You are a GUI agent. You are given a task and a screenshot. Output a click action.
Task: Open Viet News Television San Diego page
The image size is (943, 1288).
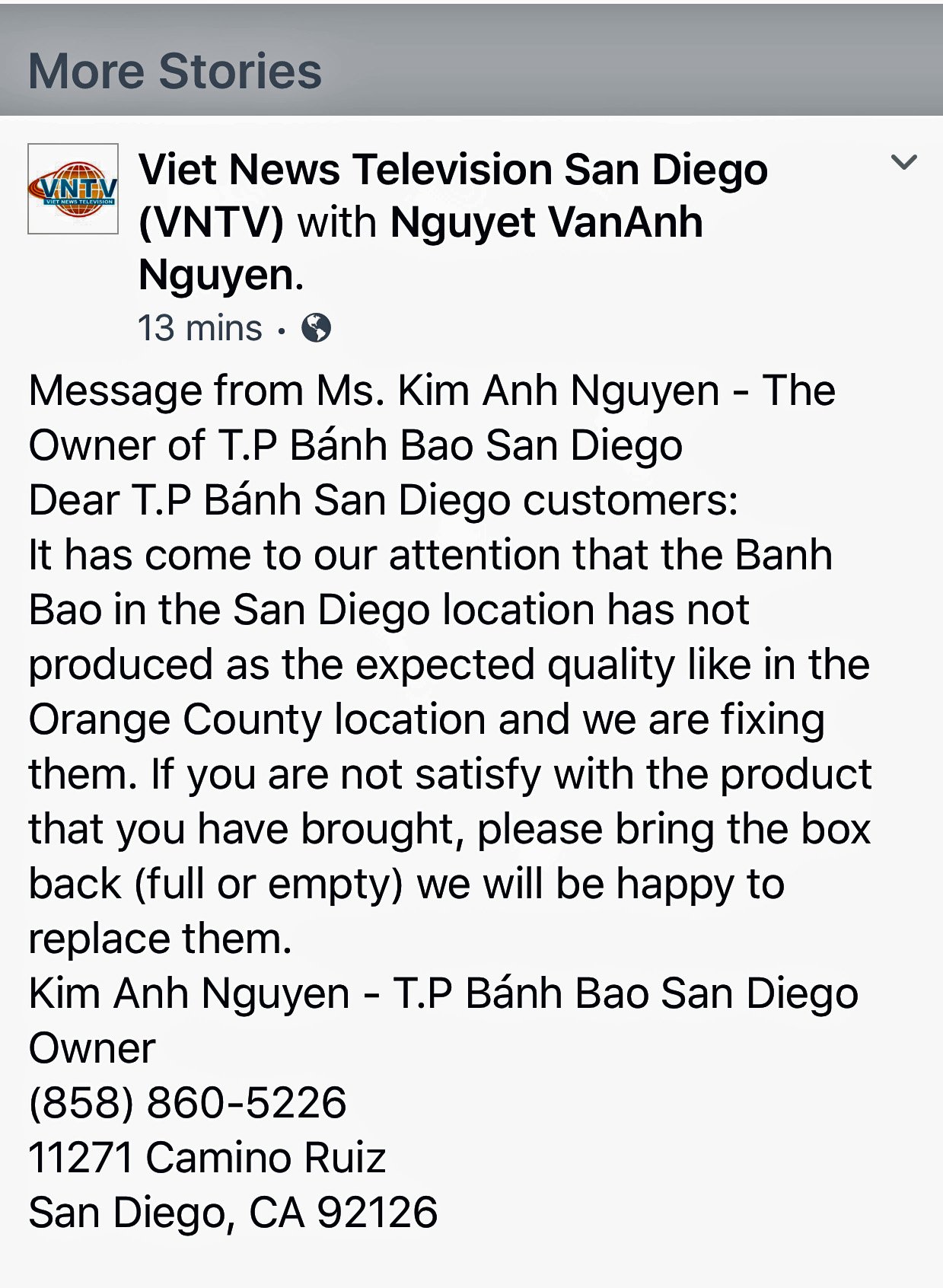point(453,170)
